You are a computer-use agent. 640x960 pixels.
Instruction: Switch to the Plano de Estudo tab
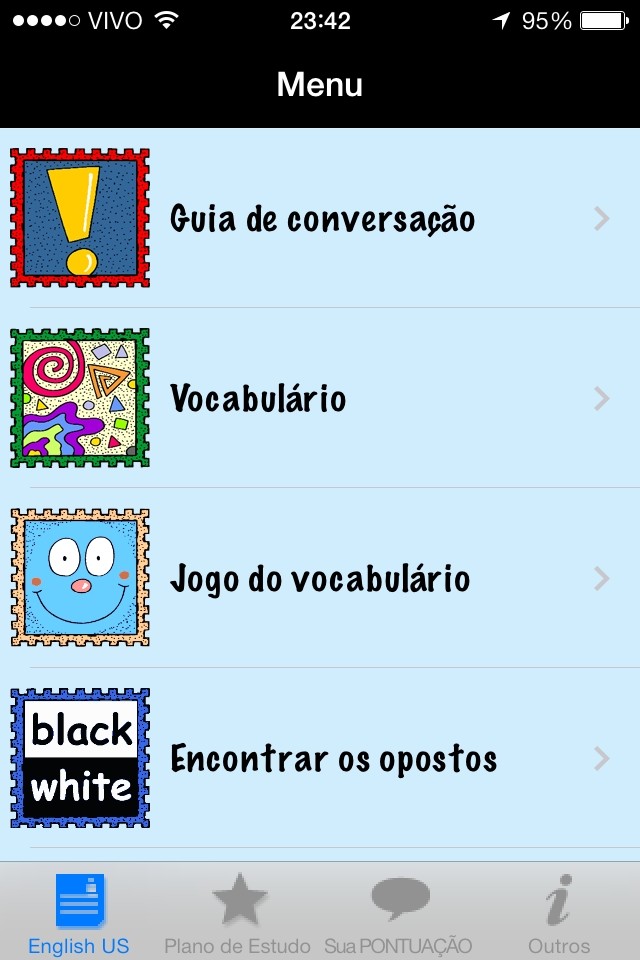(x=238, y=914)
